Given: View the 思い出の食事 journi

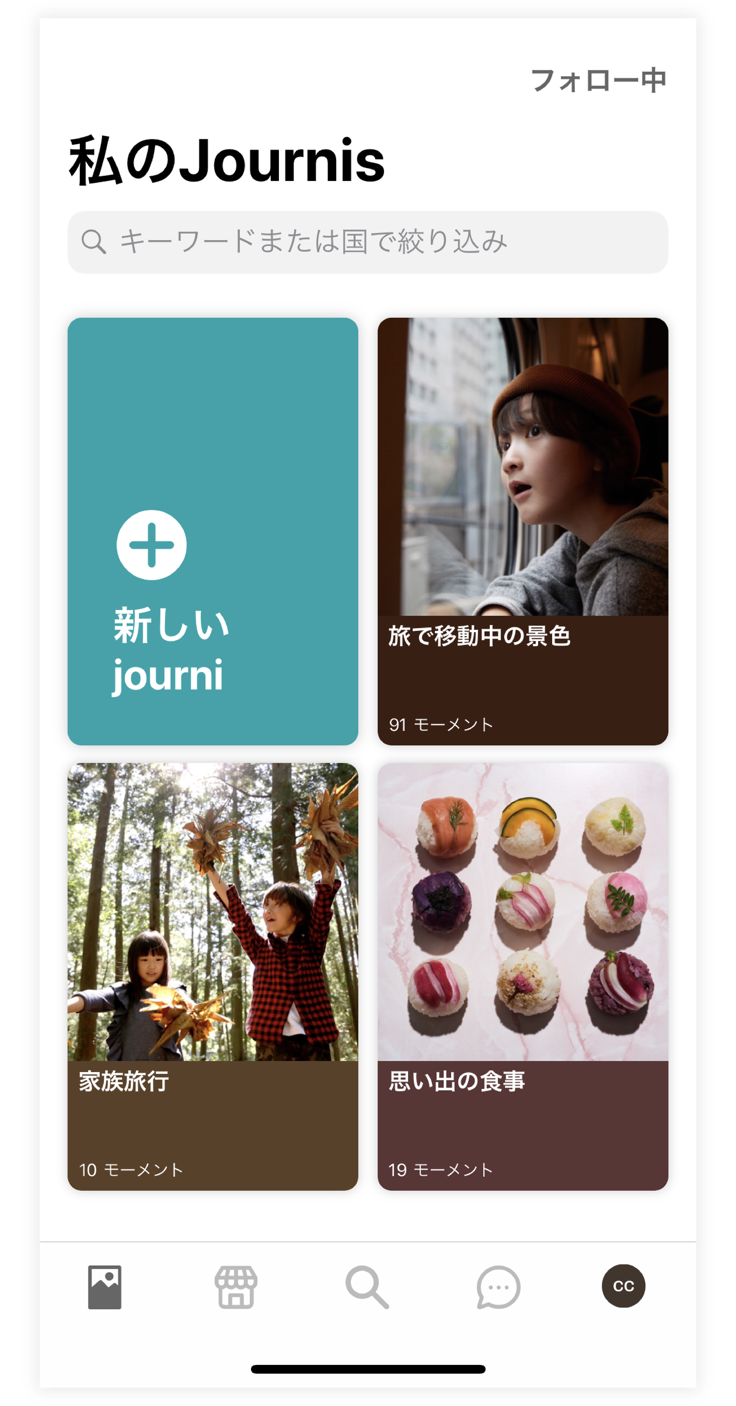Looking at the screenshot, I should point(522,976).
